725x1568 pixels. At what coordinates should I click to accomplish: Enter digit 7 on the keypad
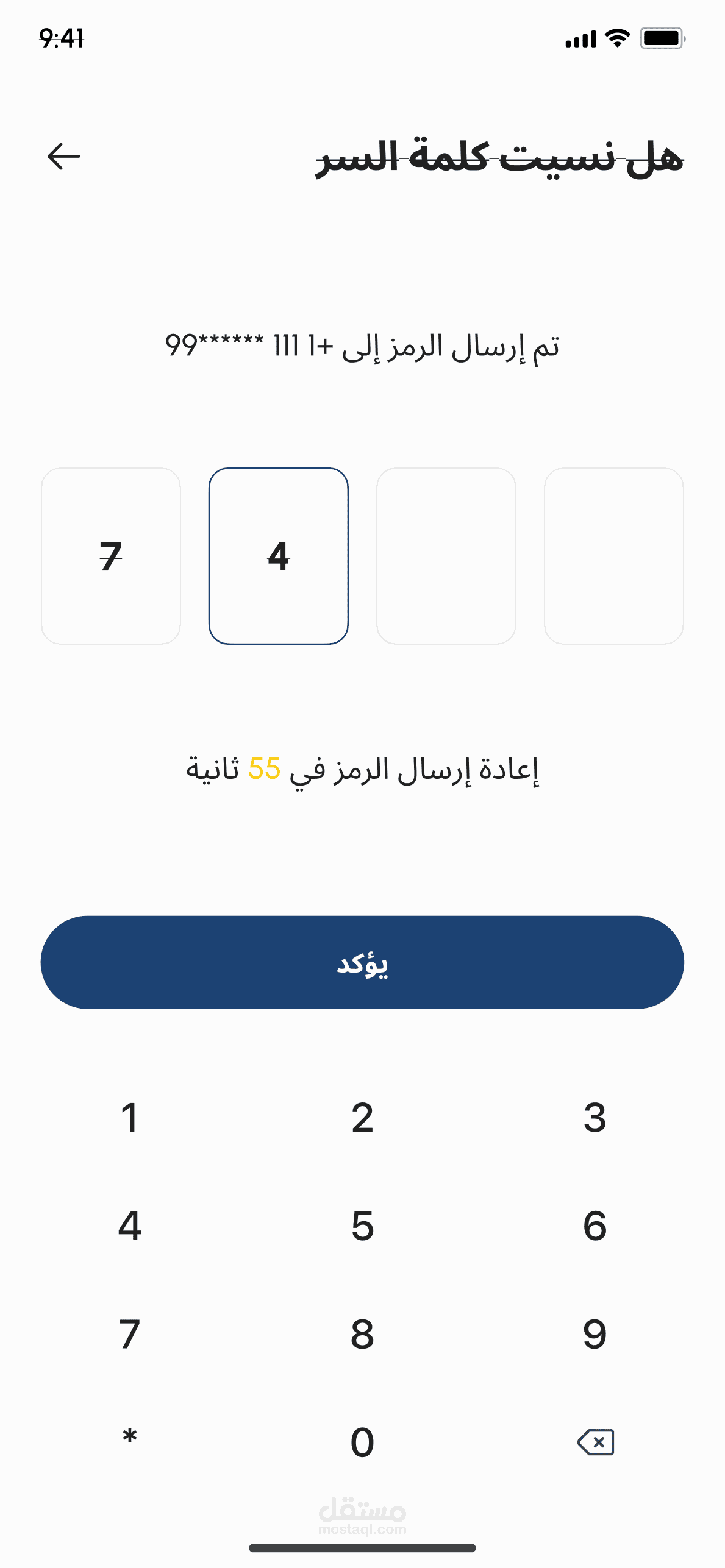point(129,1334)
